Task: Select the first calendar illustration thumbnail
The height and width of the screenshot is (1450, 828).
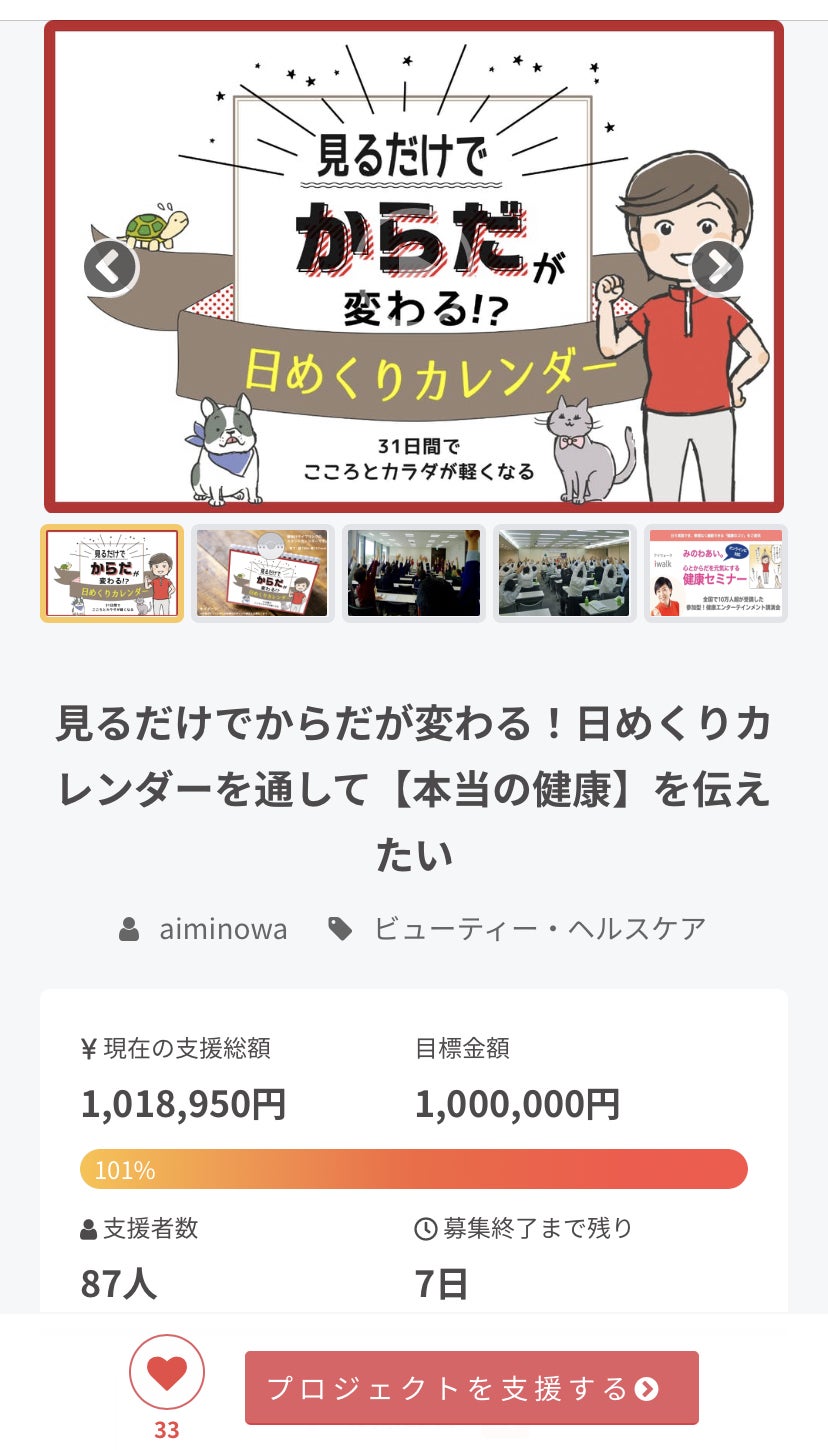Action: [112, 573]
